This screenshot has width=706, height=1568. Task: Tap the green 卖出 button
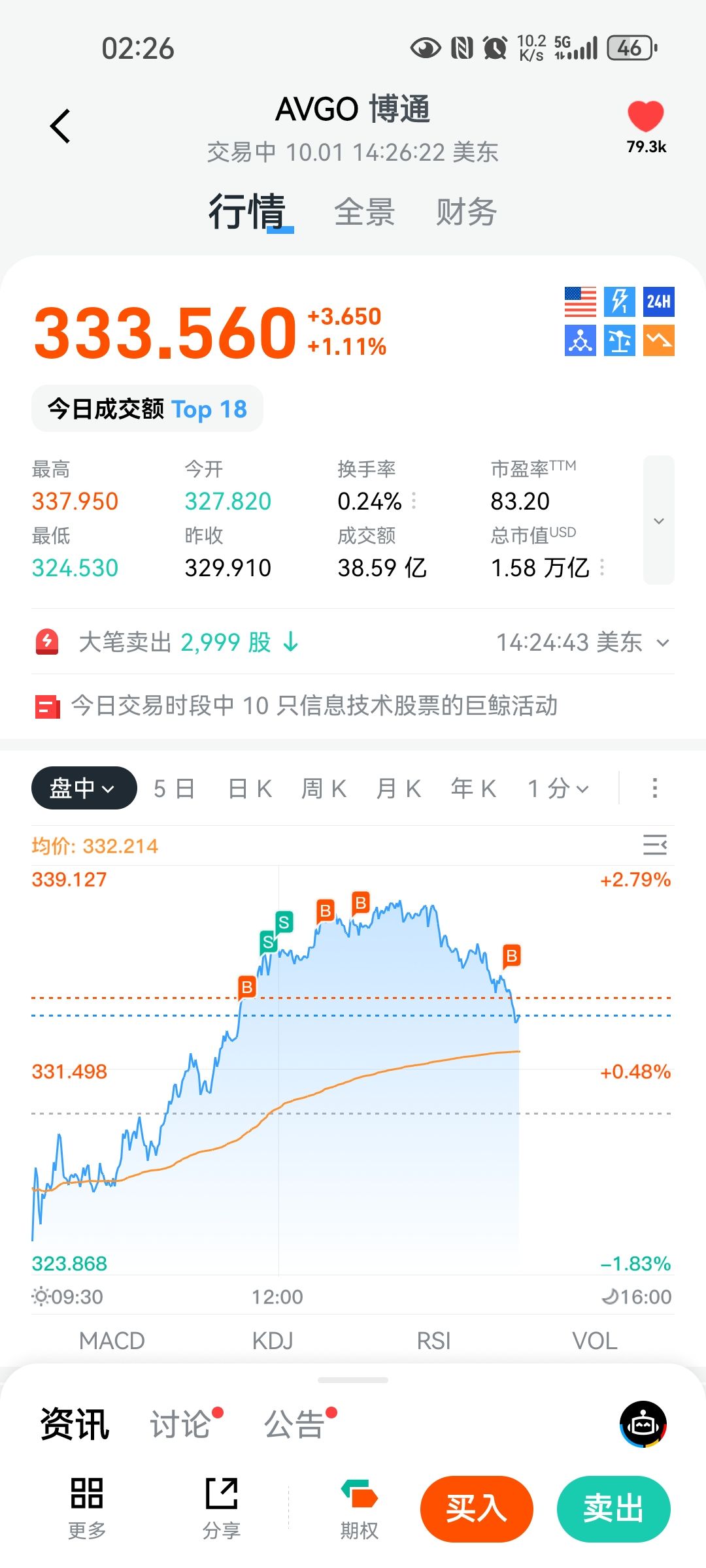[613, 1509]
